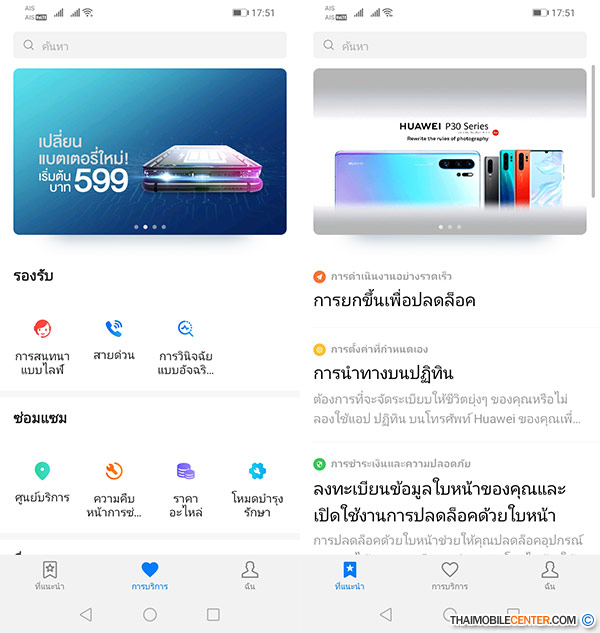The width and height of the screenshot is (600, 633).
Task: Open the การนำทางบนปฏิทิน article
Action: 384,373
